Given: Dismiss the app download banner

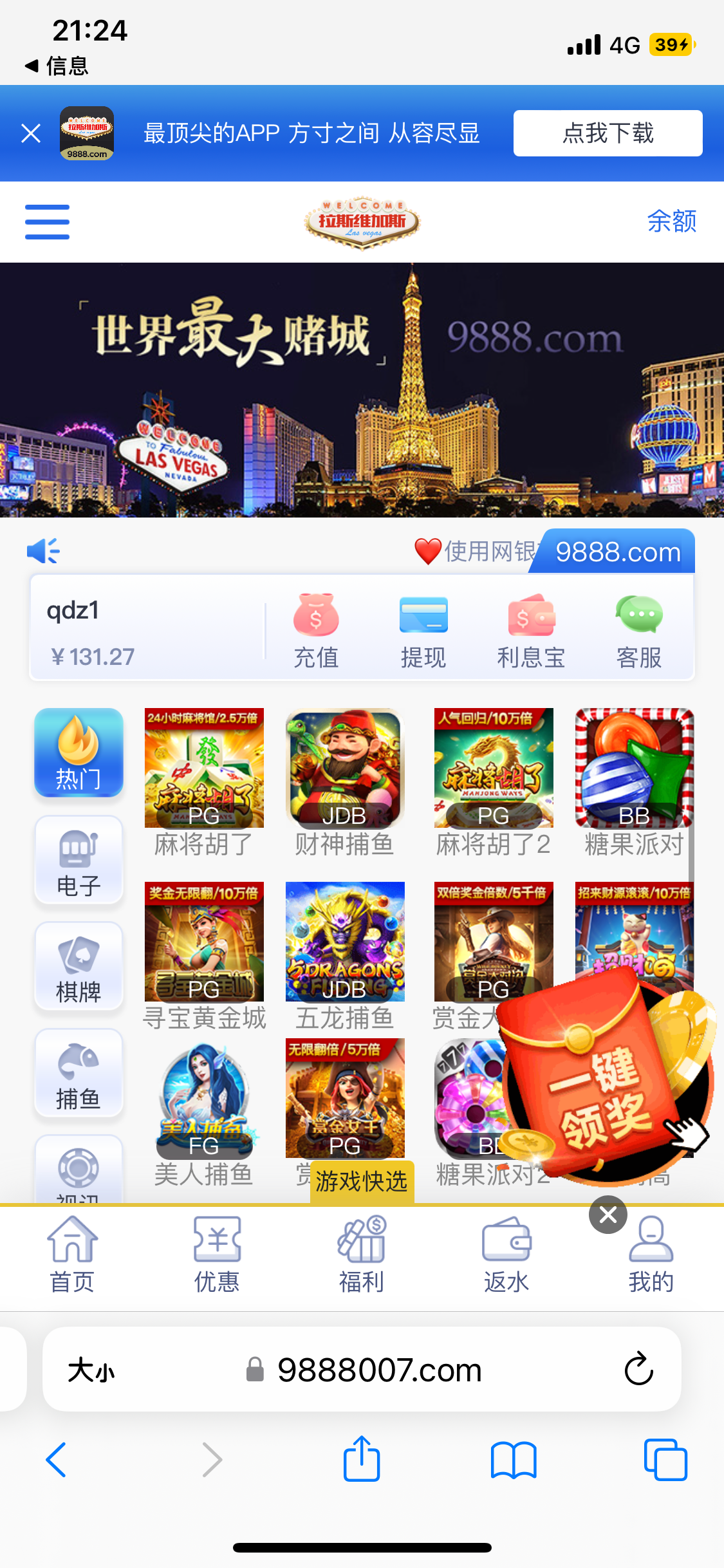Looking at the screenshot, I should (31, 133).
